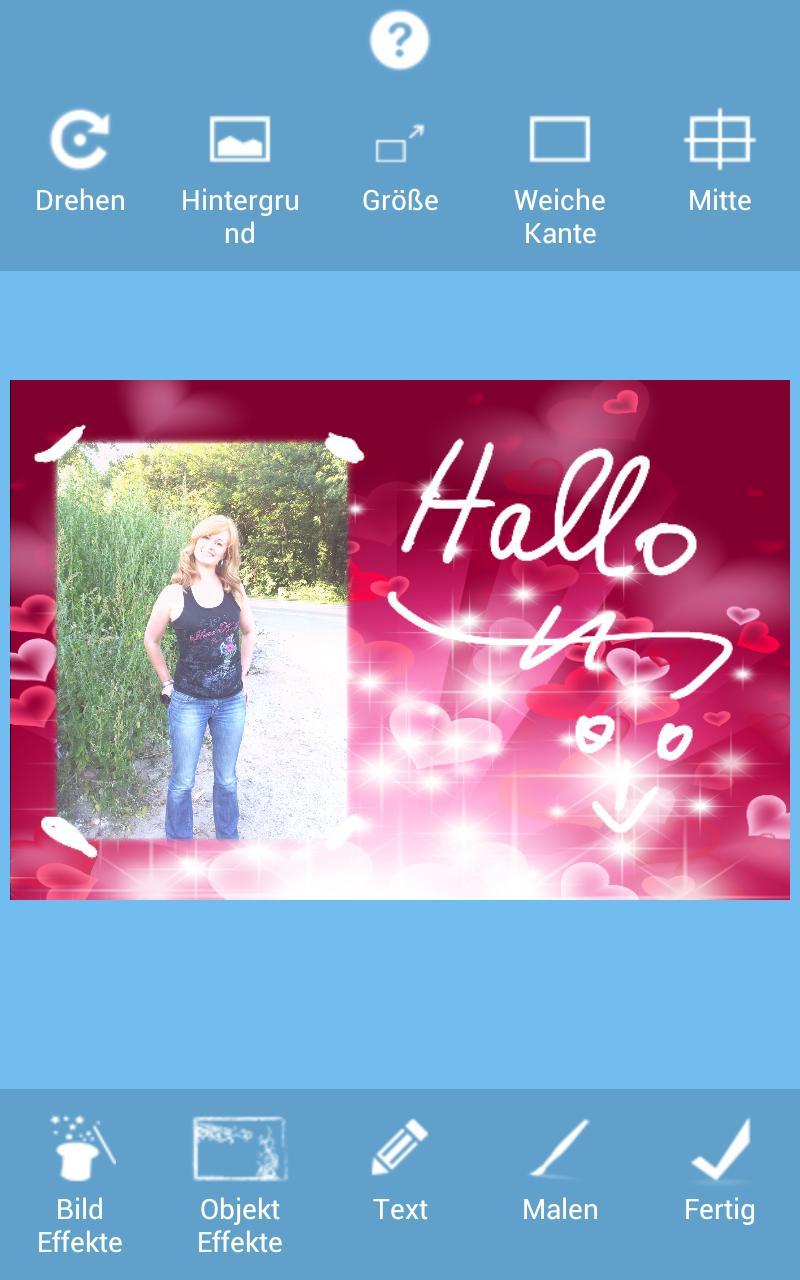Select the Größe resize tool
The image size is (800, 1280).
[400, 165]
